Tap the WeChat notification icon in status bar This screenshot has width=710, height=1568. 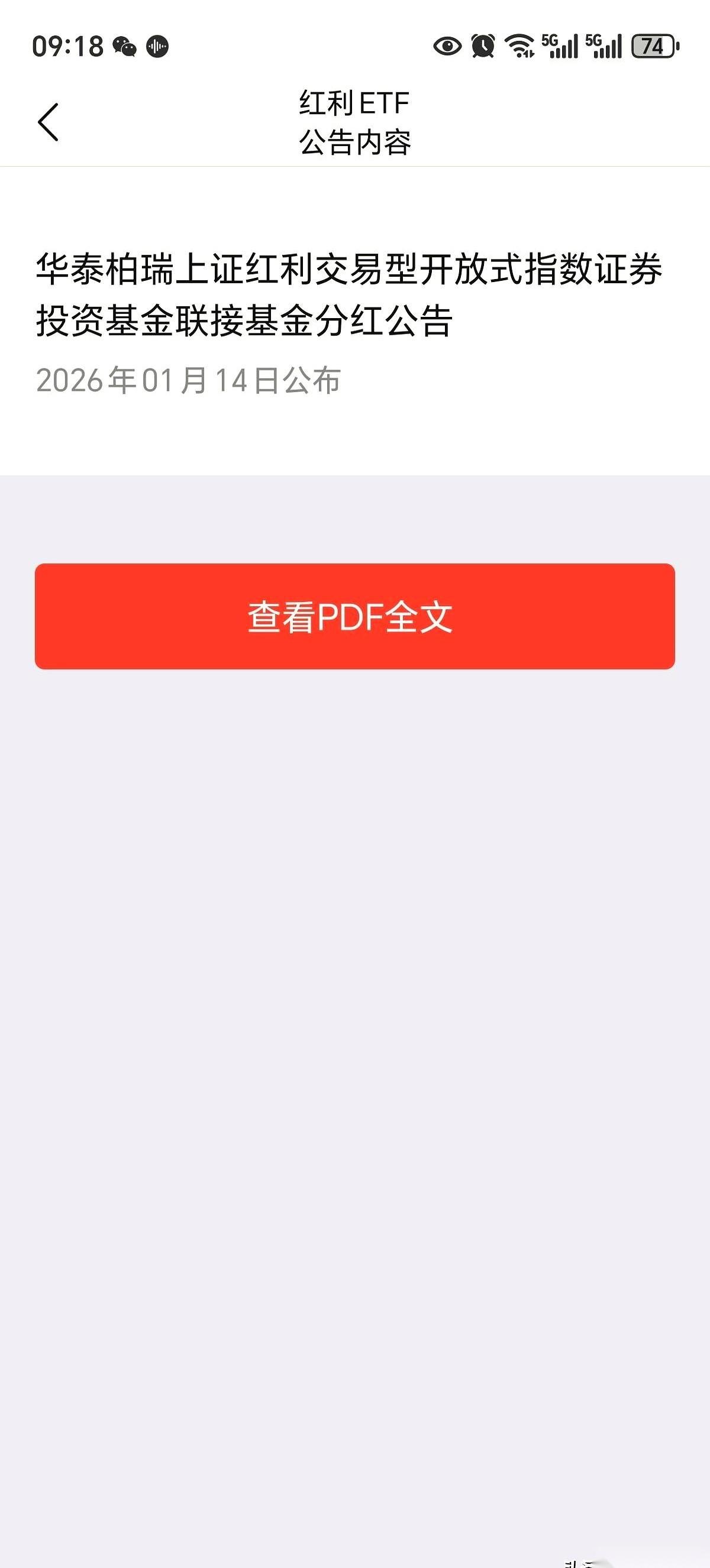(x=126, y=47)
